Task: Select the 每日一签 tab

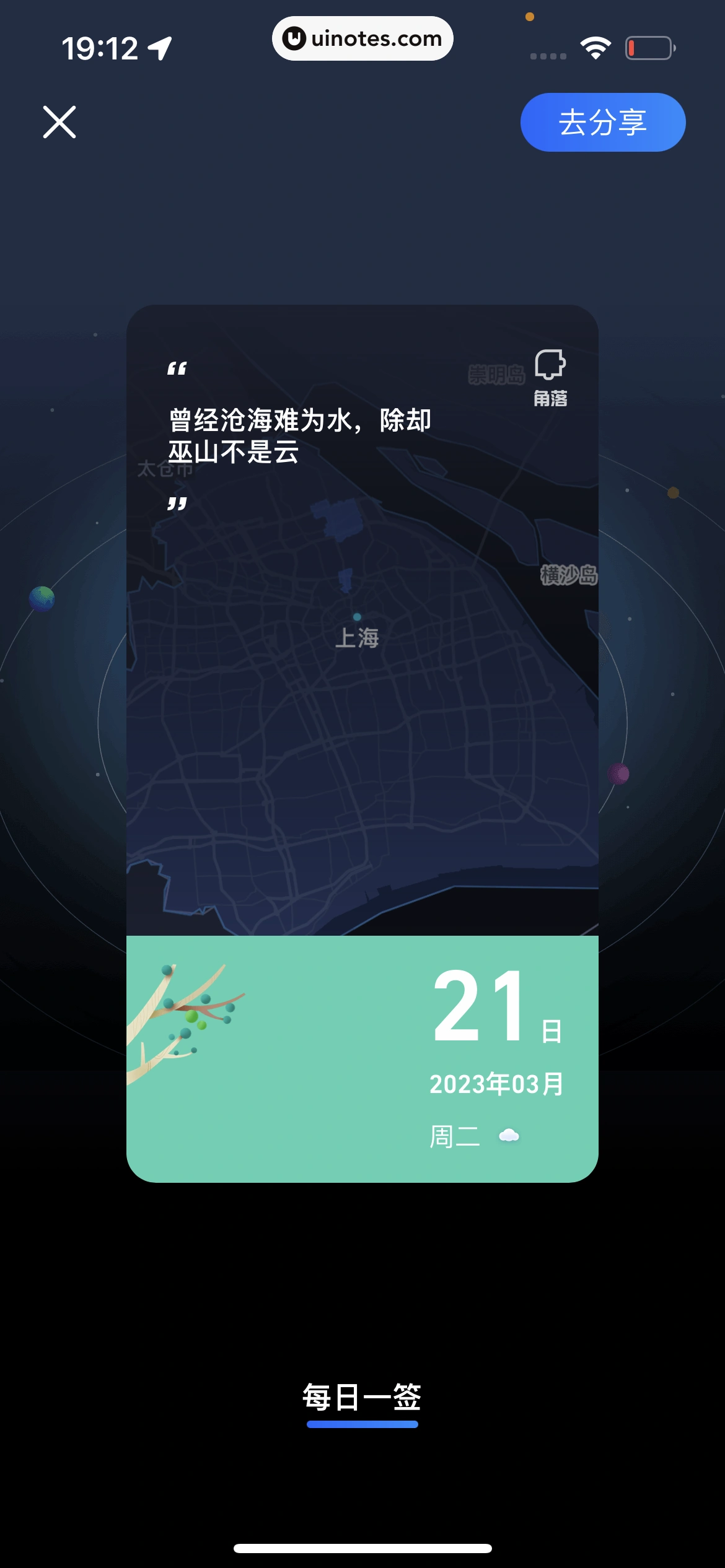Action: point(362,1398)
